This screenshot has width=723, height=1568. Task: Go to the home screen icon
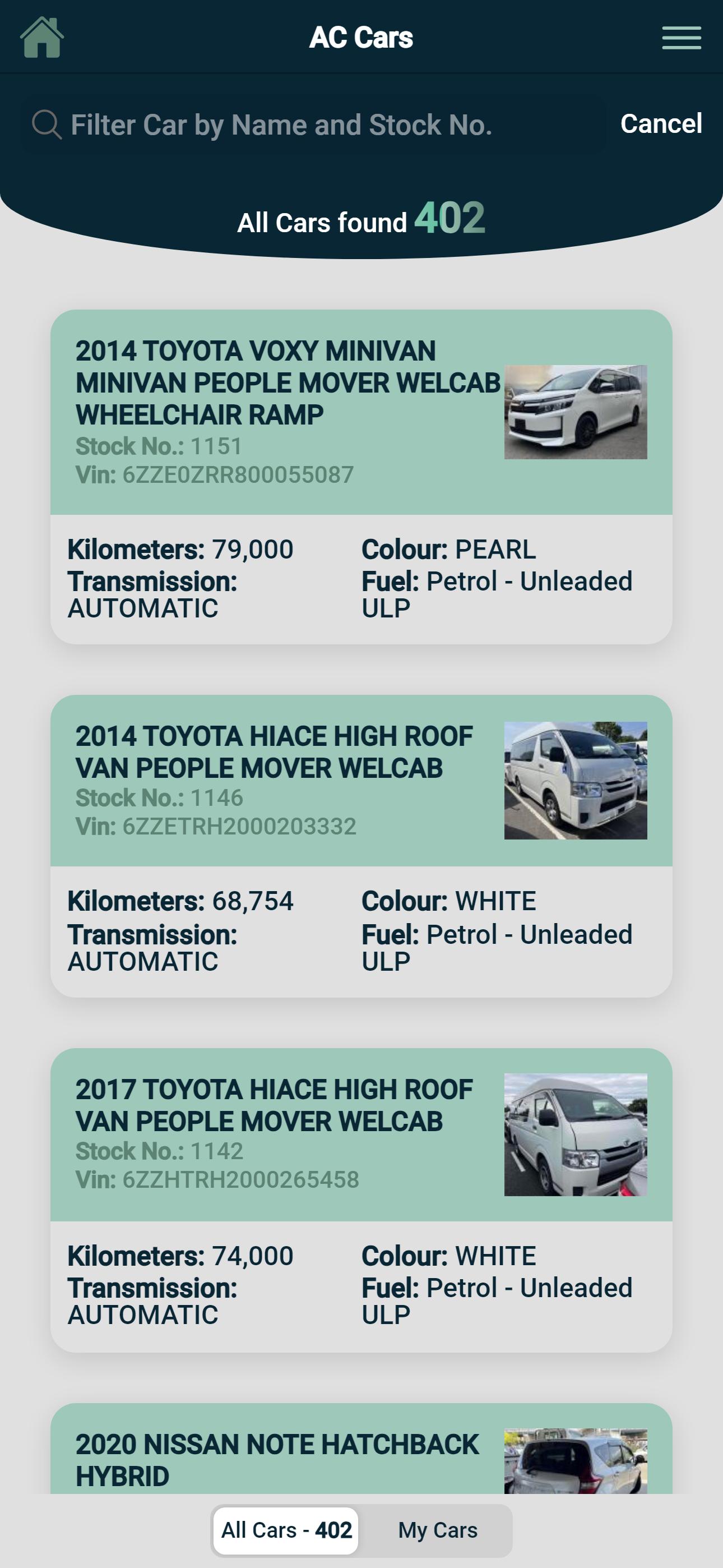coord(42,37)
